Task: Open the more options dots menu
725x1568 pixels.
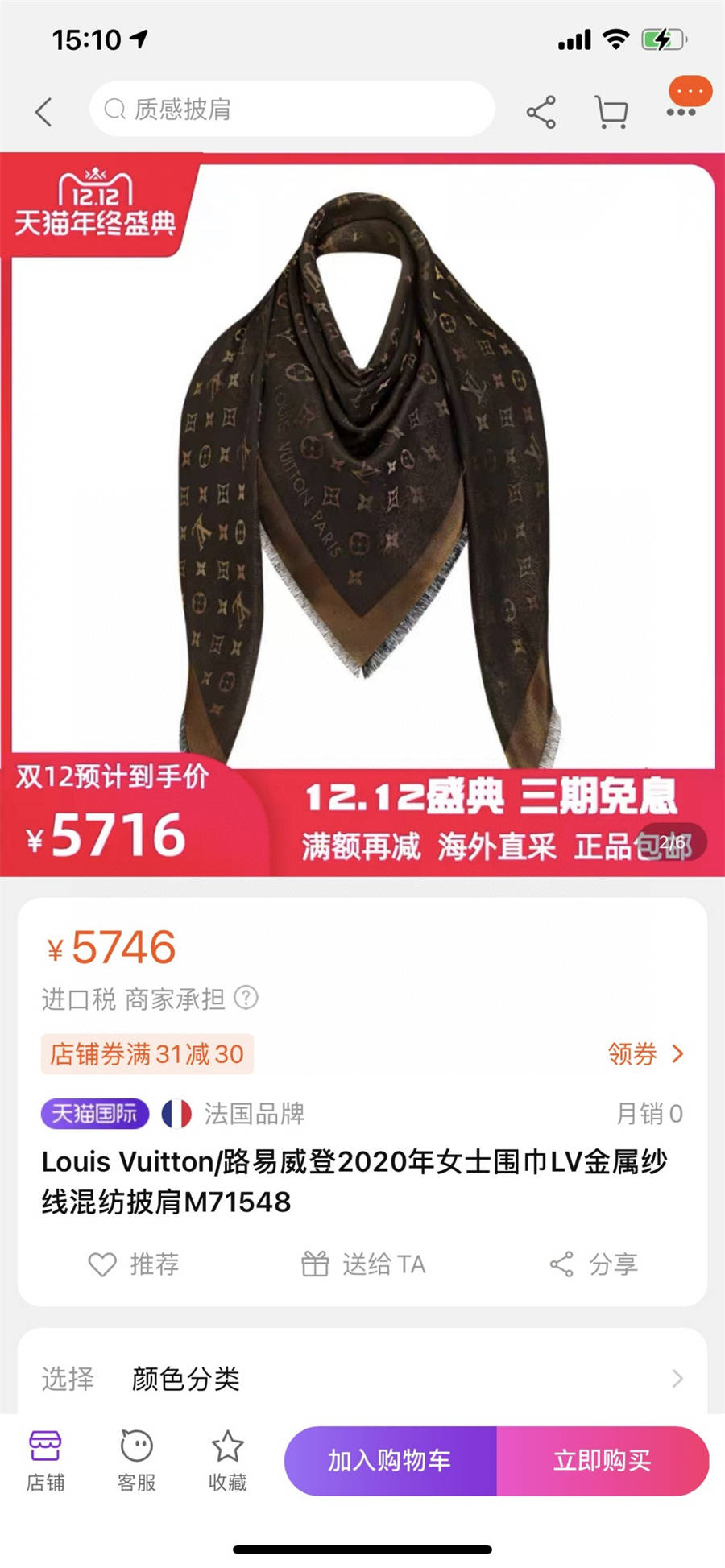Action: pyautogui.click(x=681, y=111)
